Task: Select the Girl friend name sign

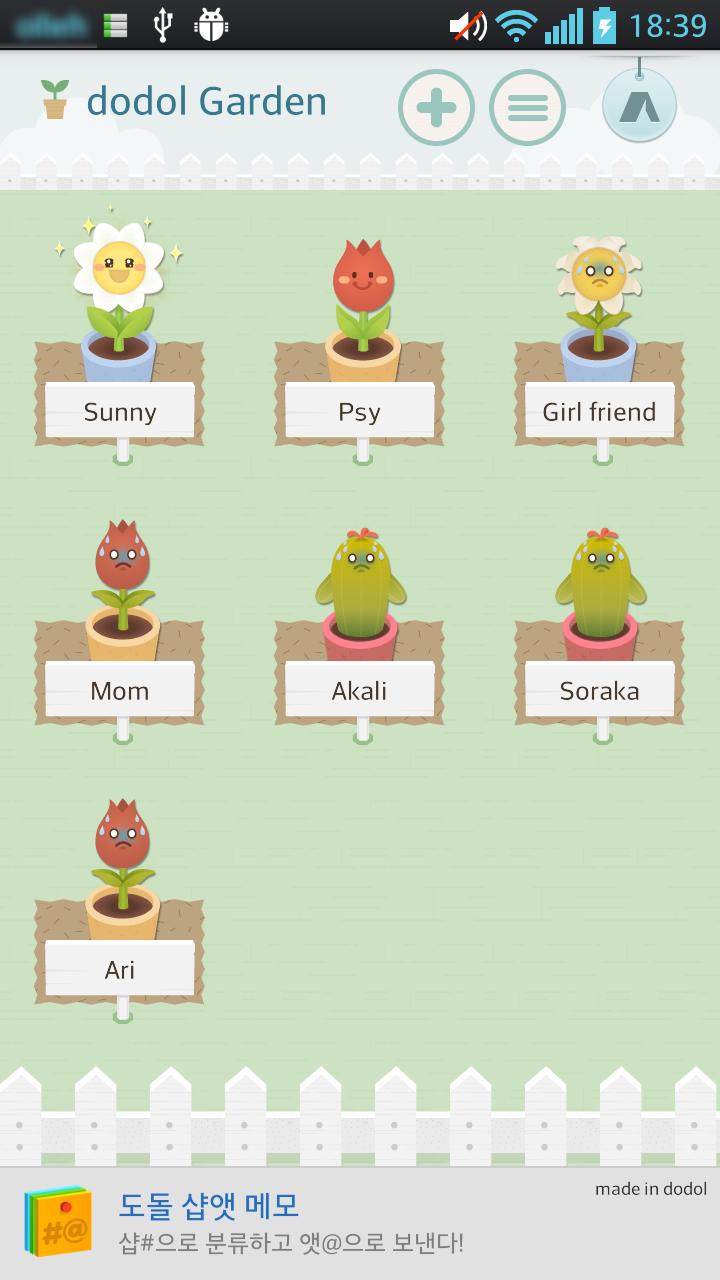Action: coord(598,410)
